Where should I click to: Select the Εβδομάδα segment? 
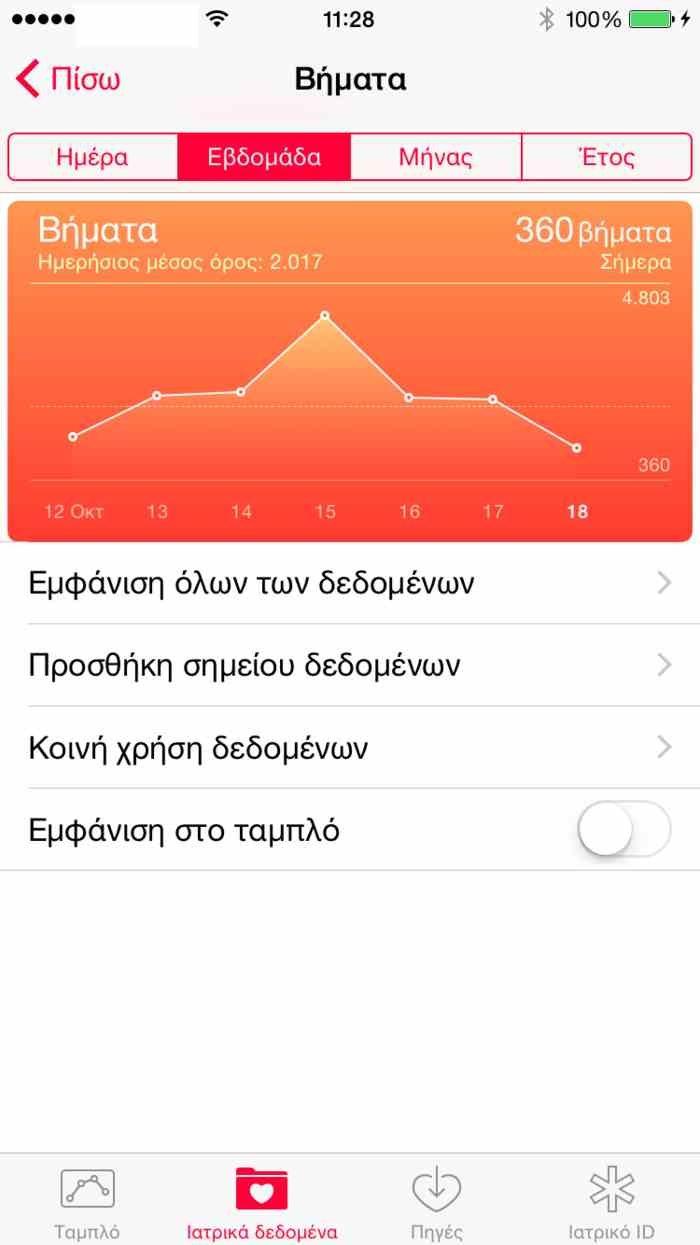[264, 158]
